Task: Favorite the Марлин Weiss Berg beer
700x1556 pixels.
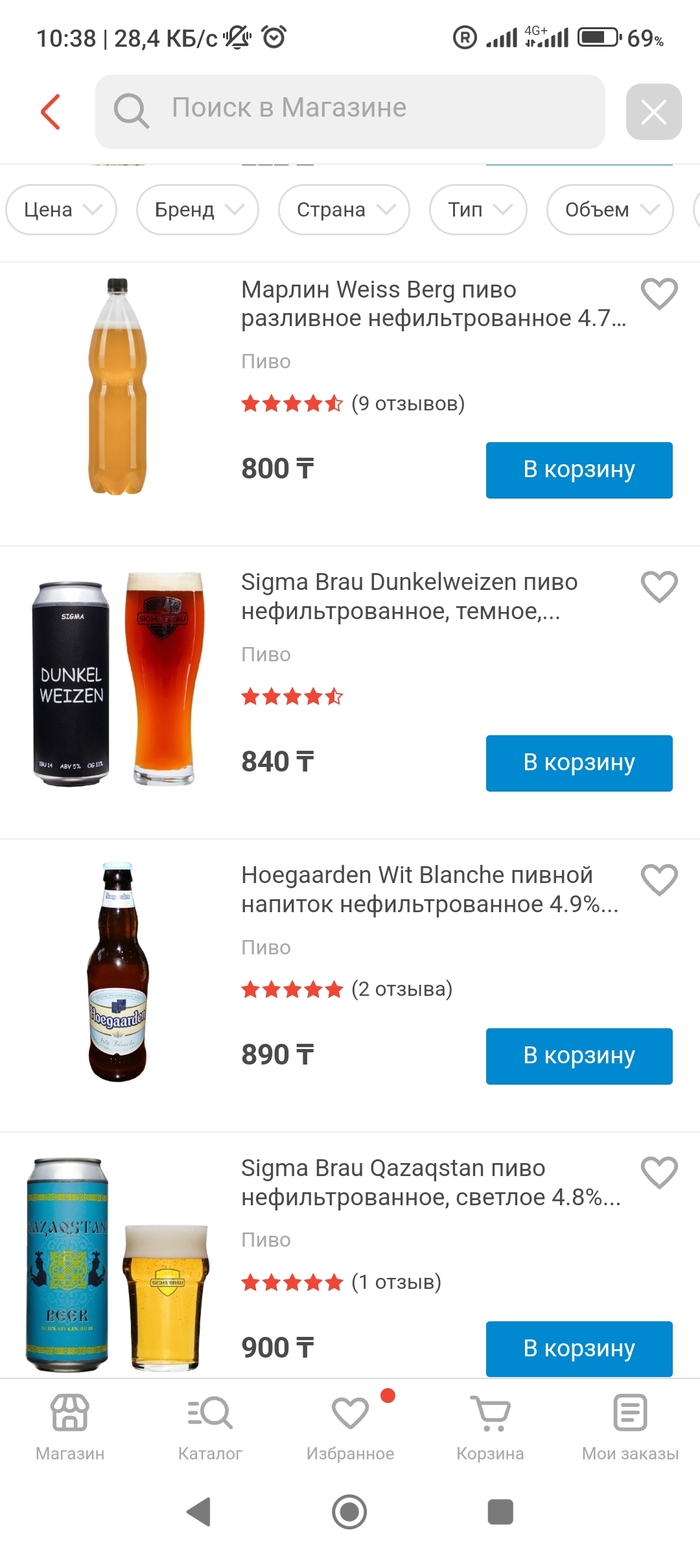Action: [659, 294]
